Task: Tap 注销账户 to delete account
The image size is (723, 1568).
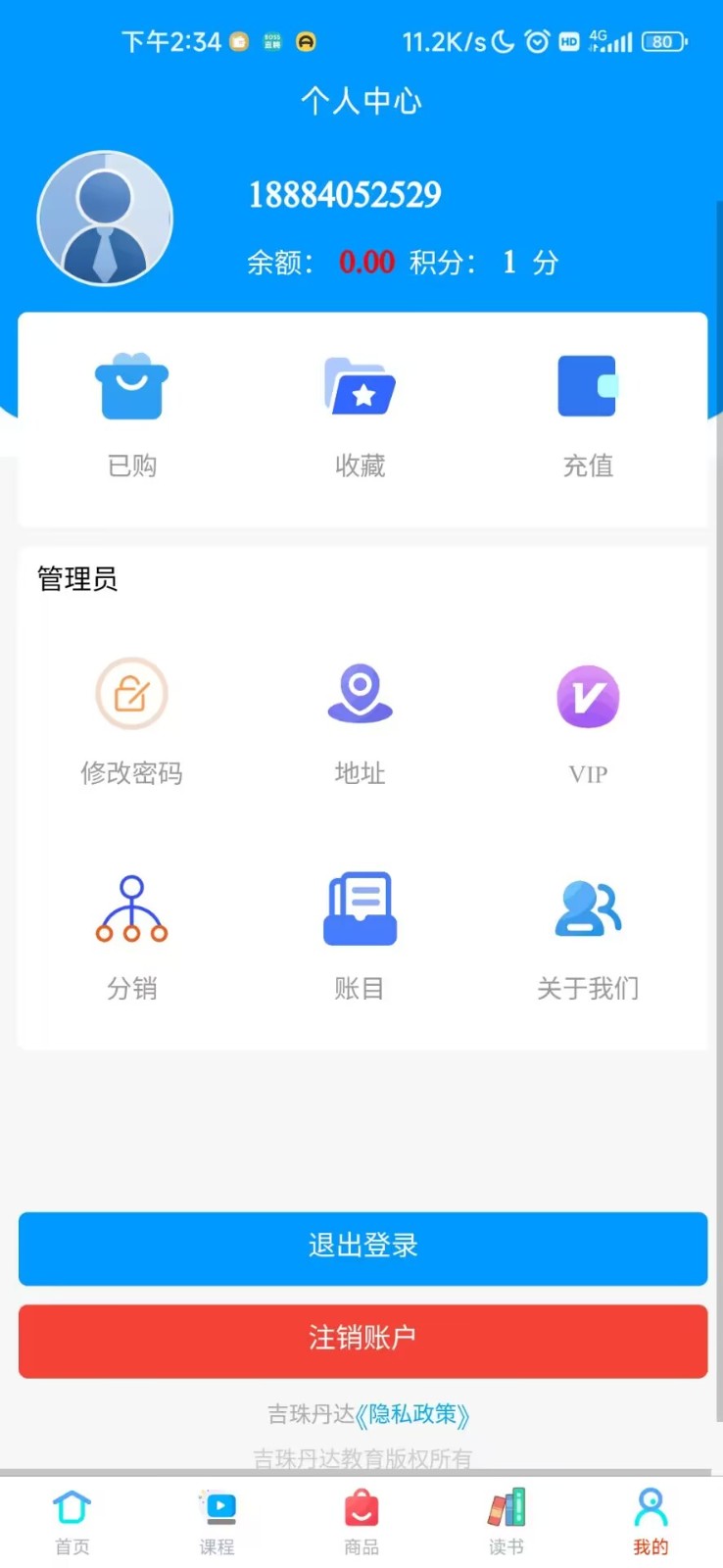Action: (x=362, y=1340)
